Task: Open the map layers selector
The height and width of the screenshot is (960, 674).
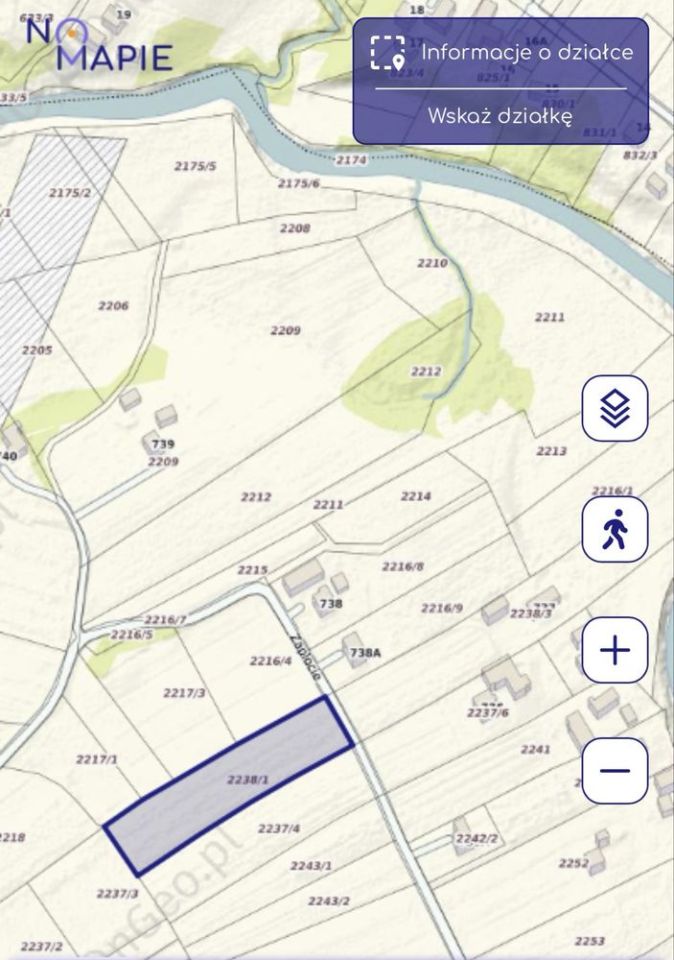Action: point(615,408)
